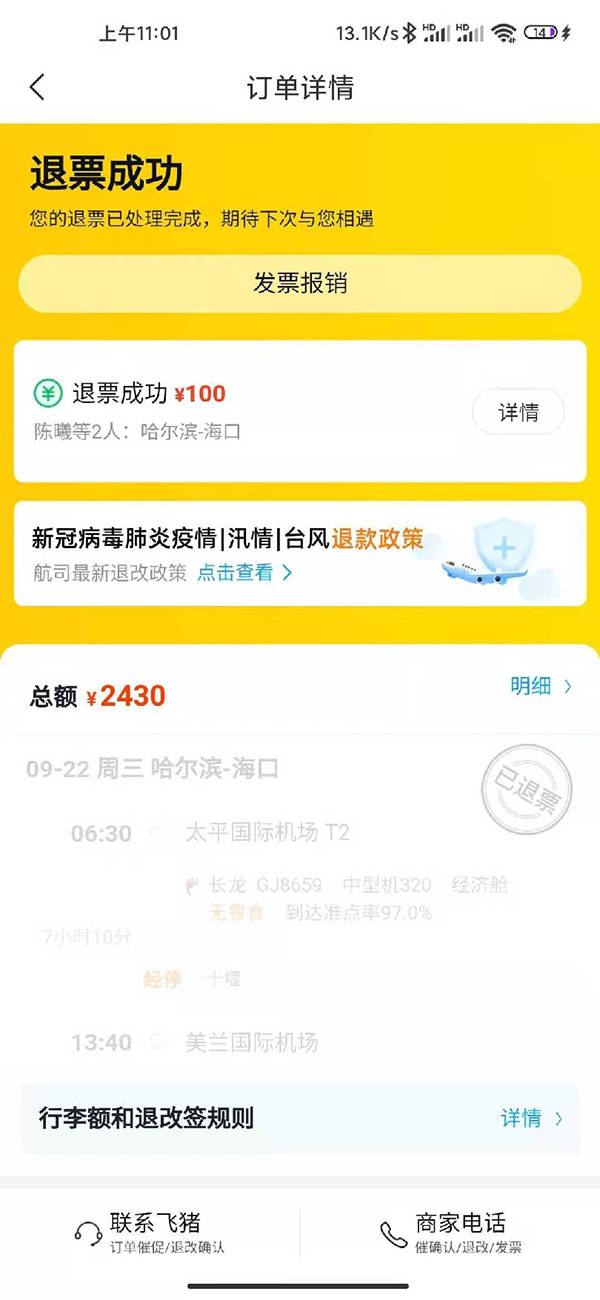Viewport: 600px width, 1300px height.
Task: Tap the 发票报销 button
Action: (300, 284)
